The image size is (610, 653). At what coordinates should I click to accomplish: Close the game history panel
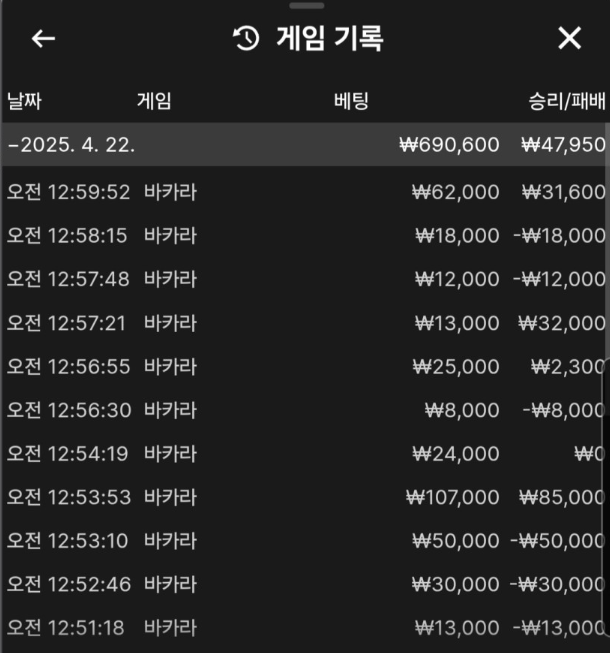(x=569, y=39)
